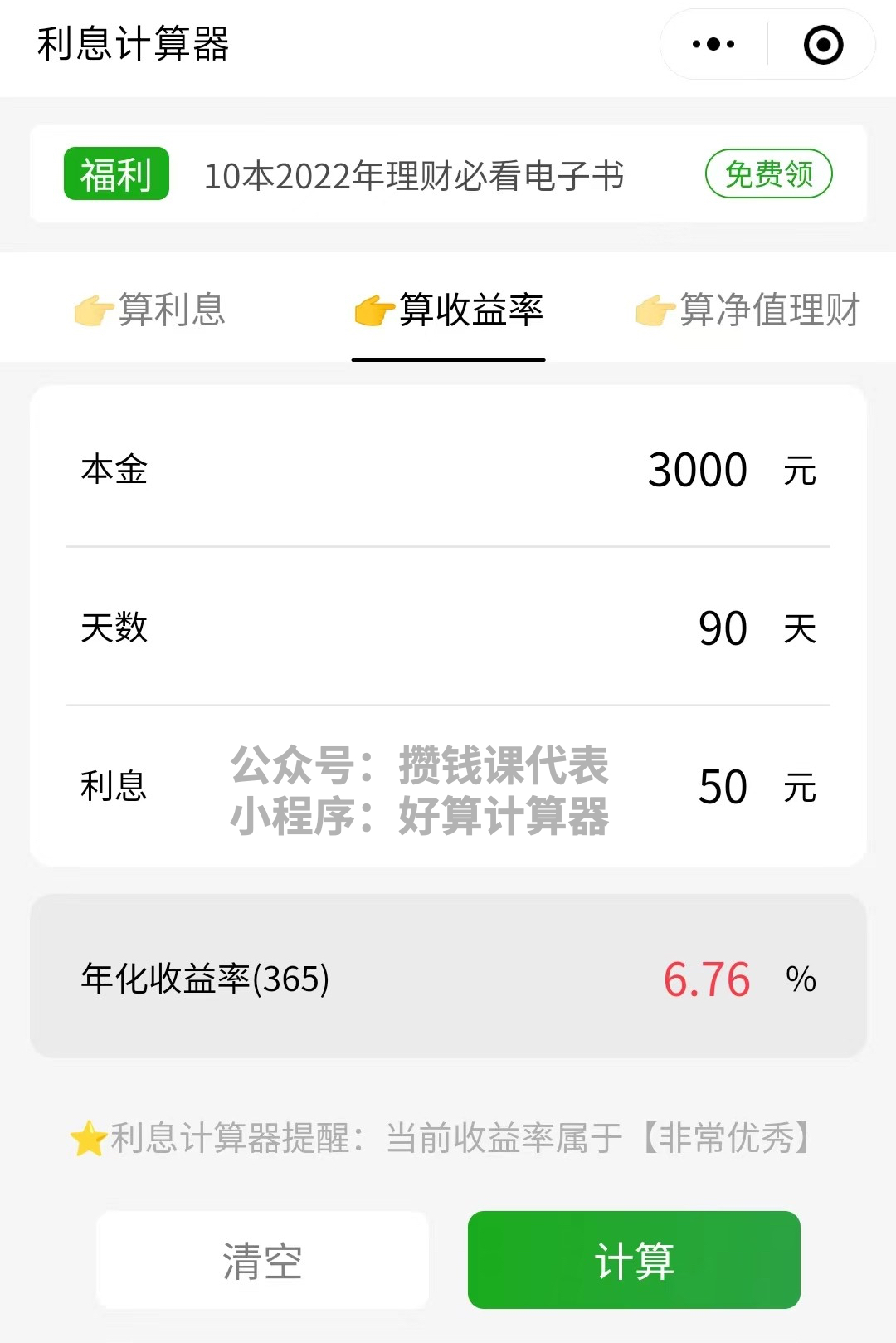Switch to the 算净值理财 tab
The height and width of the screenshot is (1343, 896).
767,309
